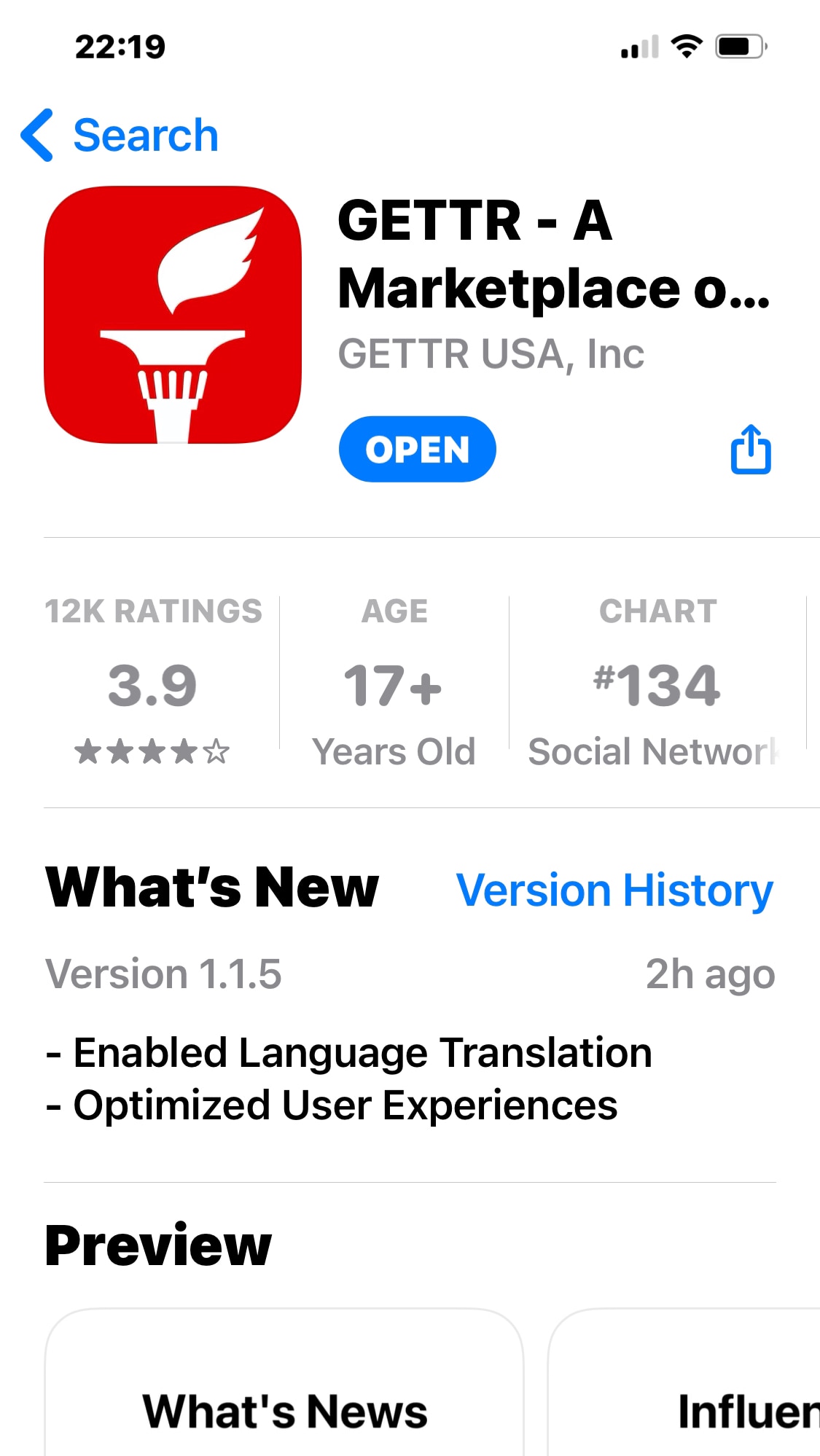Open Version History
The height and width of the screenshot is (1456, 820).
pos(614,891)
